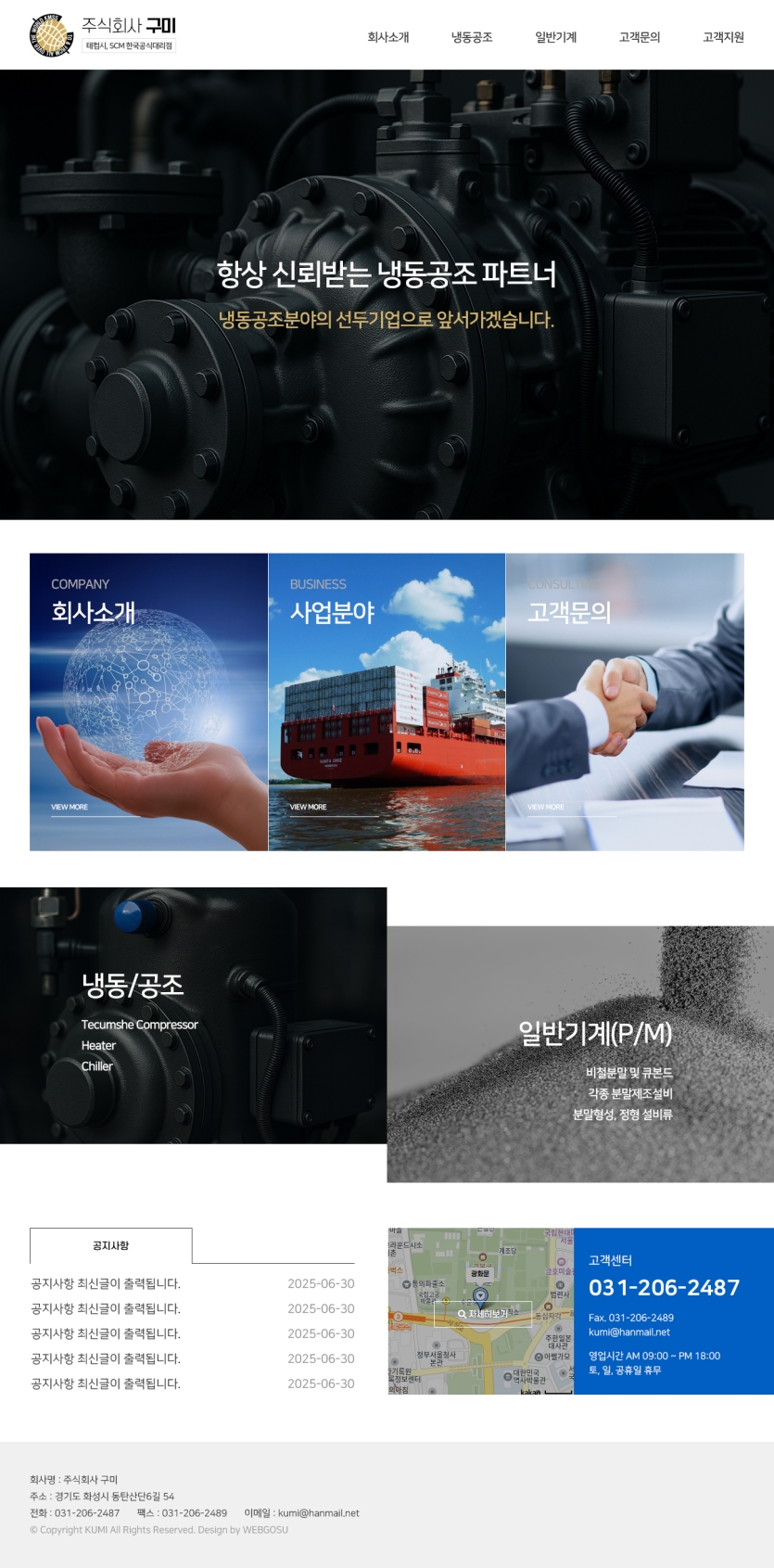The image size is (774, 1568).
Task: Open the CONSULTING 고객문의 handshake card
Action: 625,701
